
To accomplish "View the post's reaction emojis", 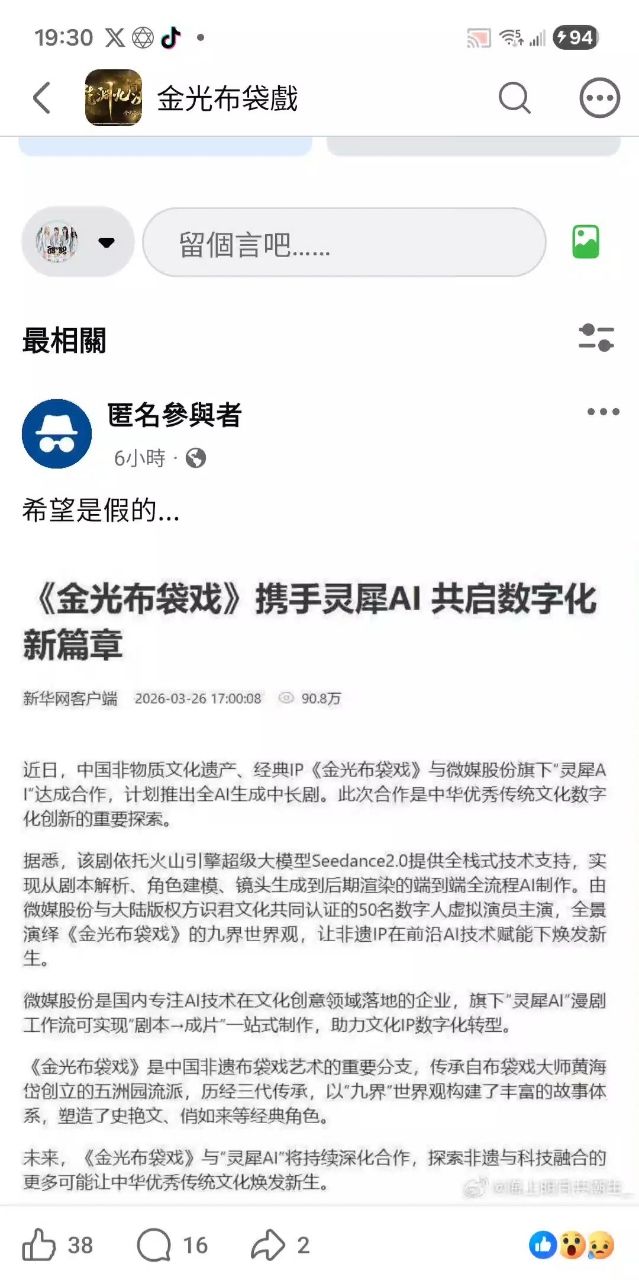I will coord(573,1245).
